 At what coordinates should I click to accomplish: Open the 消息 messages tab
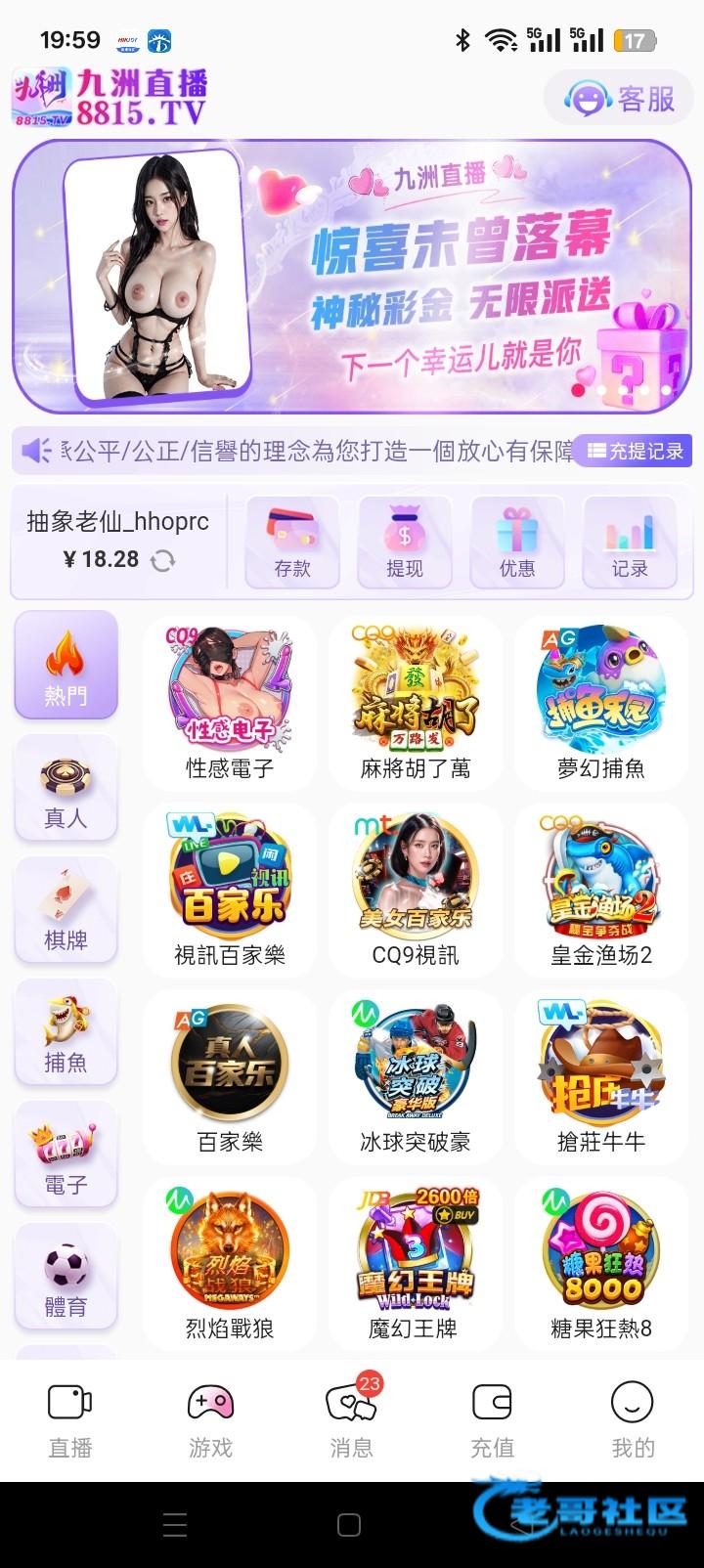click(x=351, y=1419)
